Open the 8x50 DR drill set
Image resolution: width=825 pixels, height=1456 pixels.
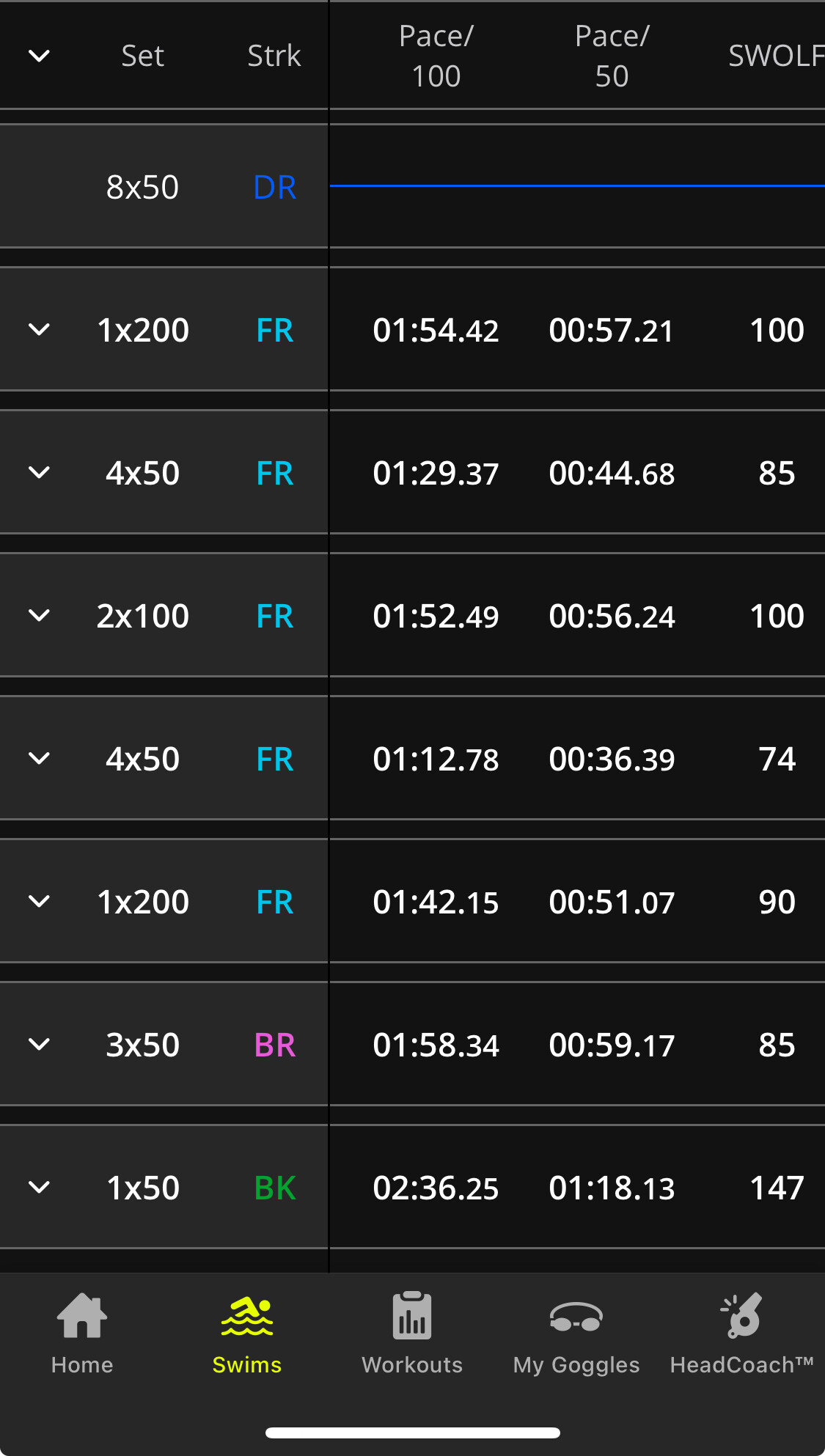pos(164,187)
